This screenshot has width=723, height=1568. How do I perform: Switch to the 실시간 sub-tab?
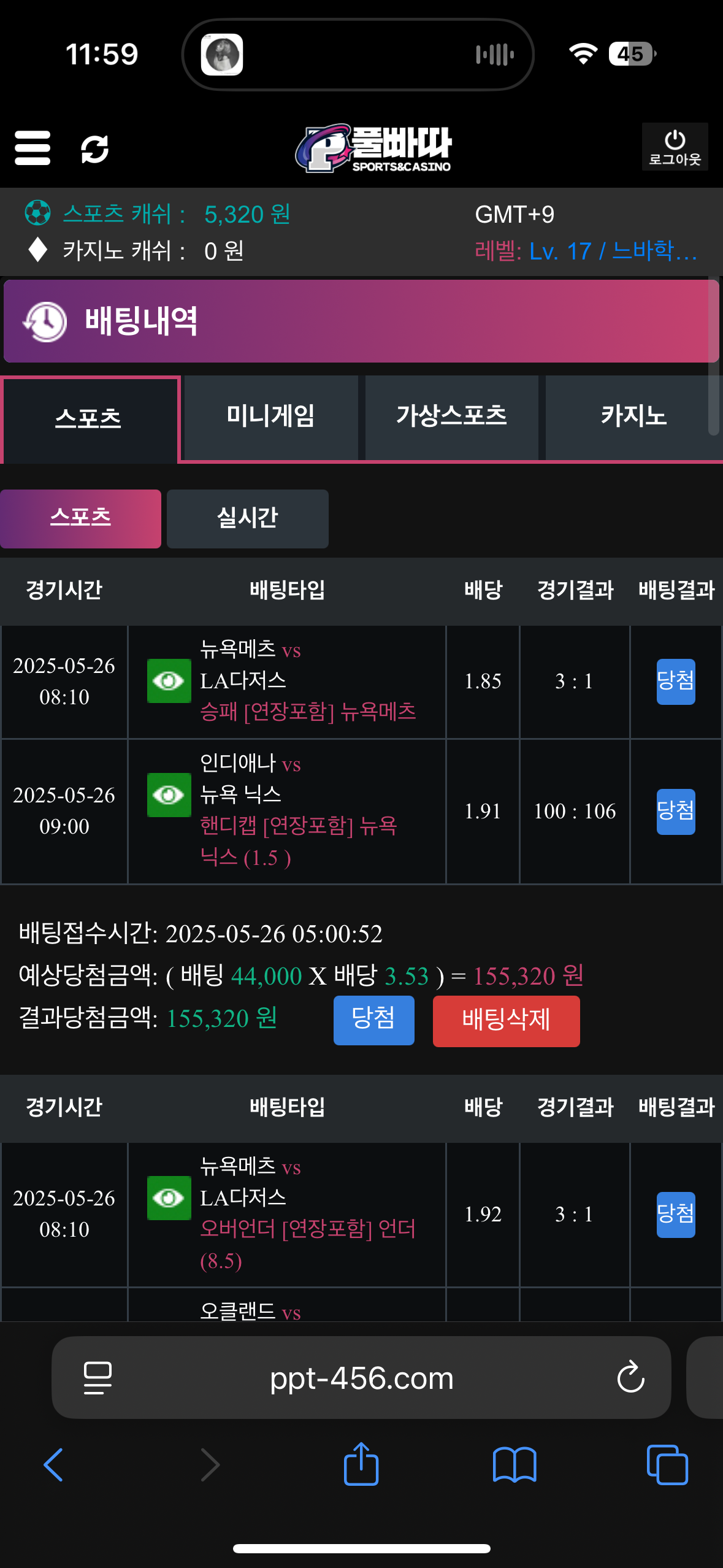[x=247, y=518]
